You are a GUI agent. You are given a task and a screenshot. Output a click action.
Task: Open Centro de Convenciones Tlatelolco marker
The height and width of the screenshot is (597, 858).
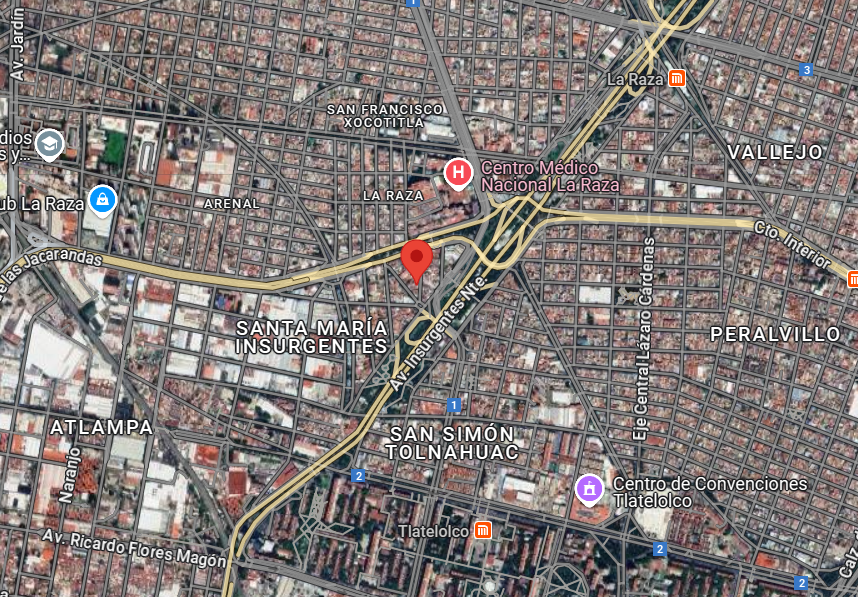tap(589, 489)
